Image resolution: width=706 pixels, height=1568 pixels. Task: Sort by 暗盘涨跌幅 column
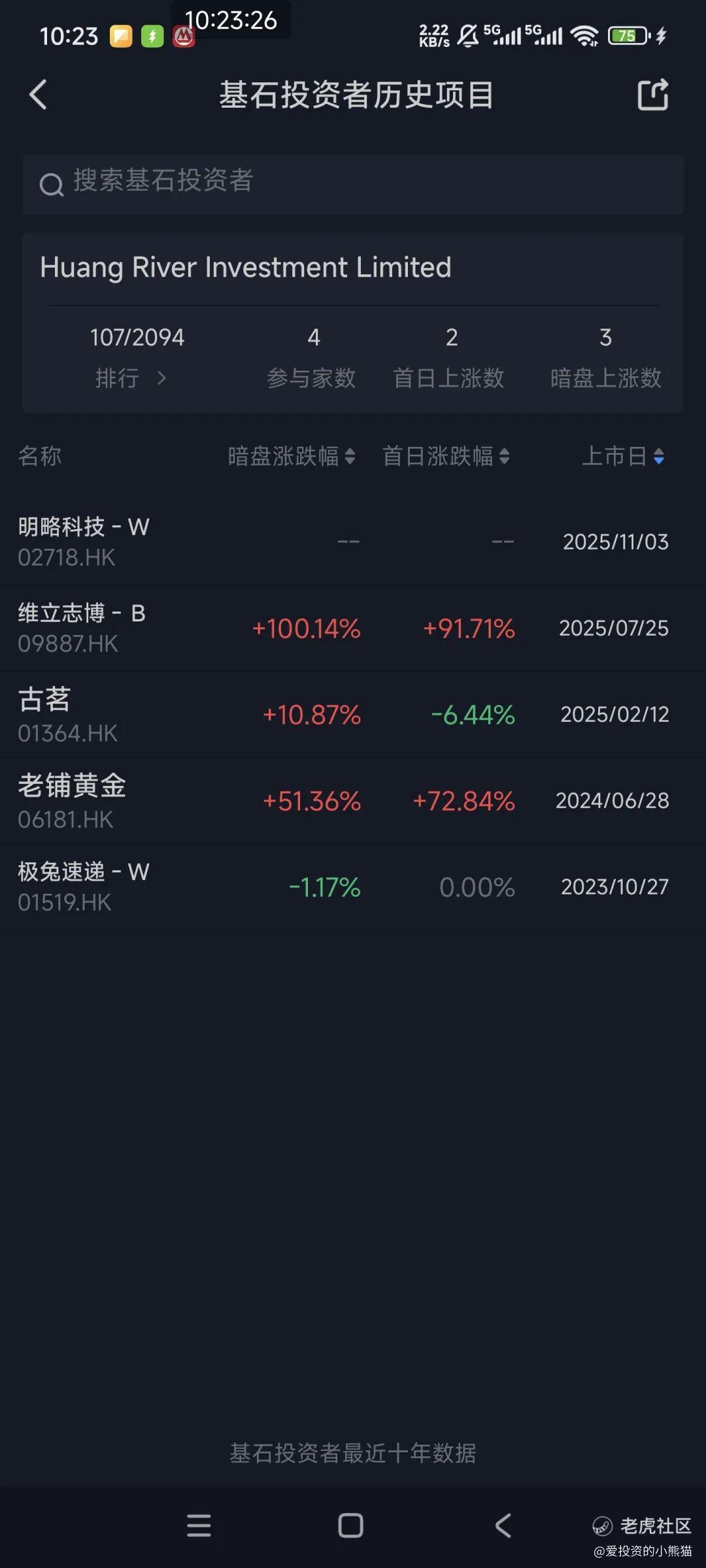click(x=292, y=456)
